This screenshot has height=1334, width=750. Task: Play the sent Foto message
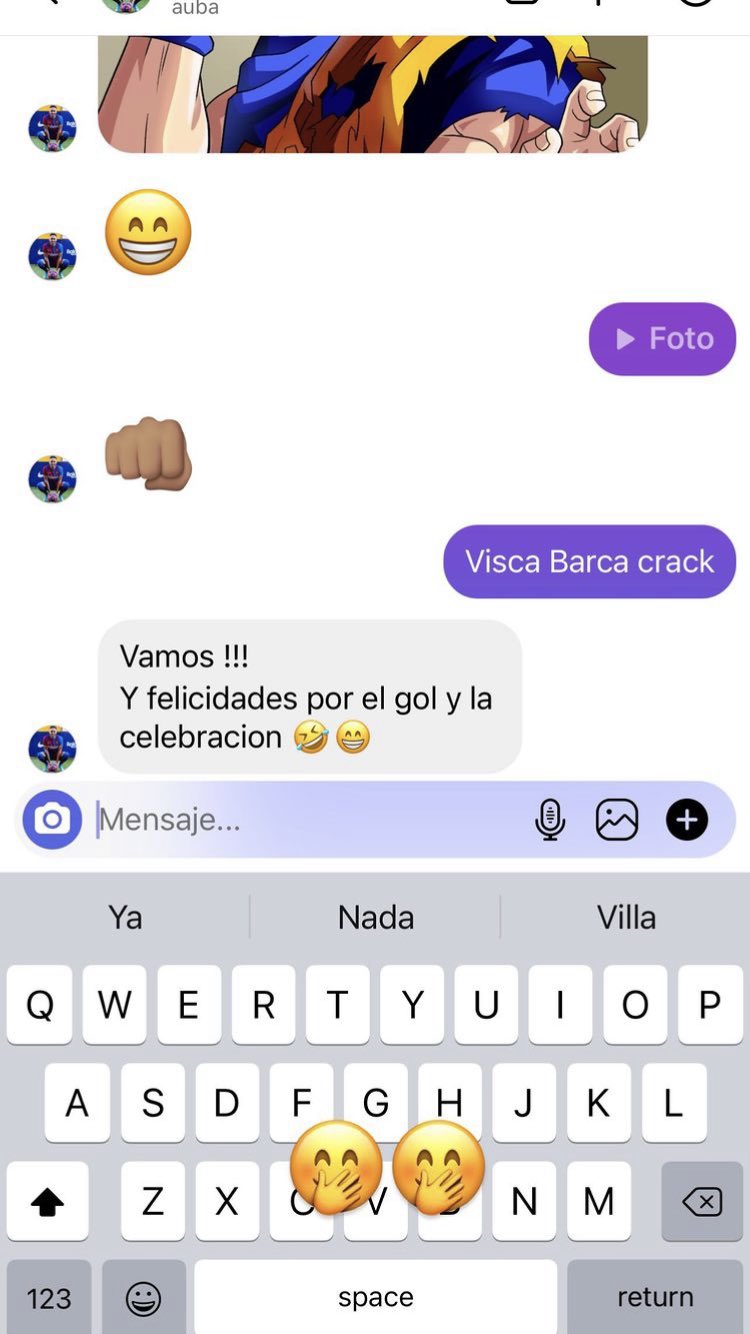tap(662, 339)
